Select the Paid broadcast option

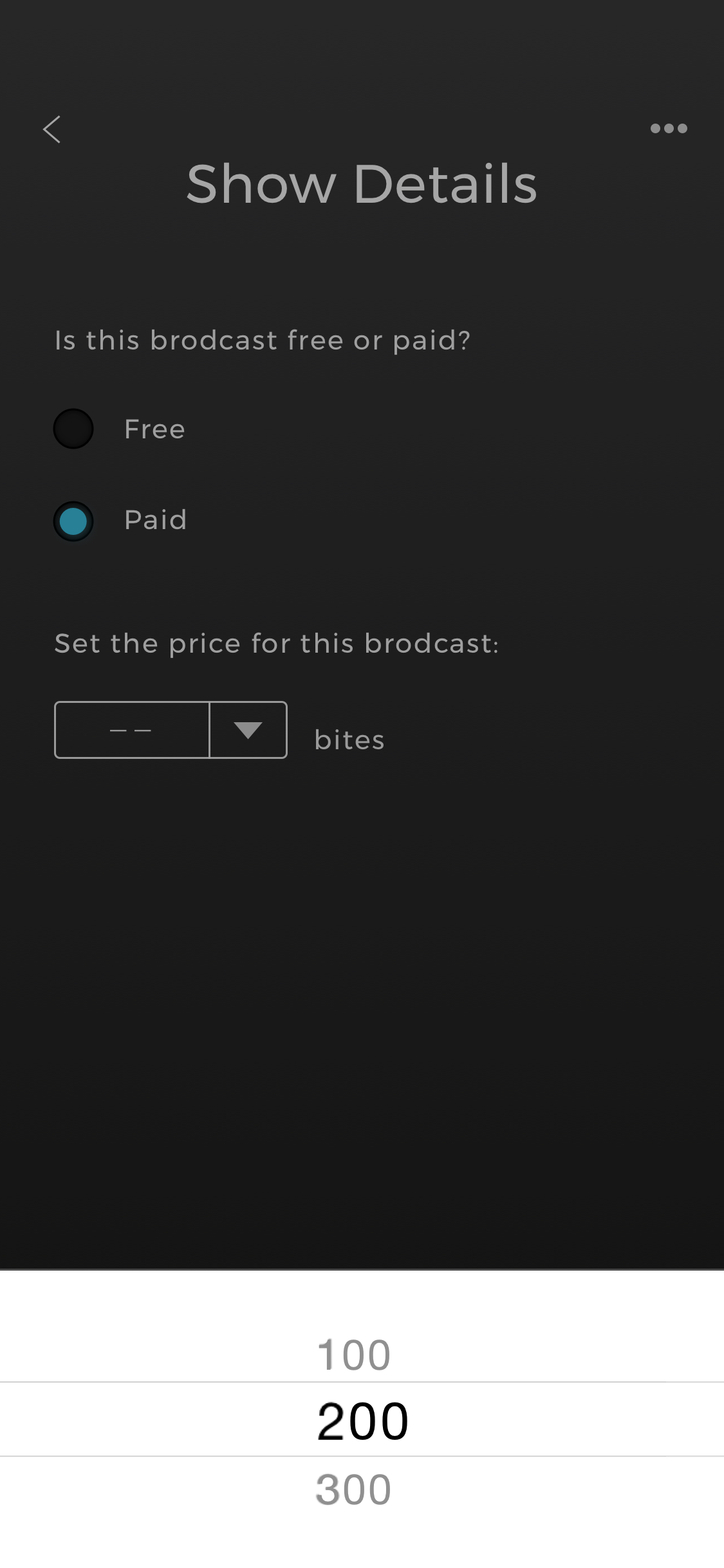[73, 521]
